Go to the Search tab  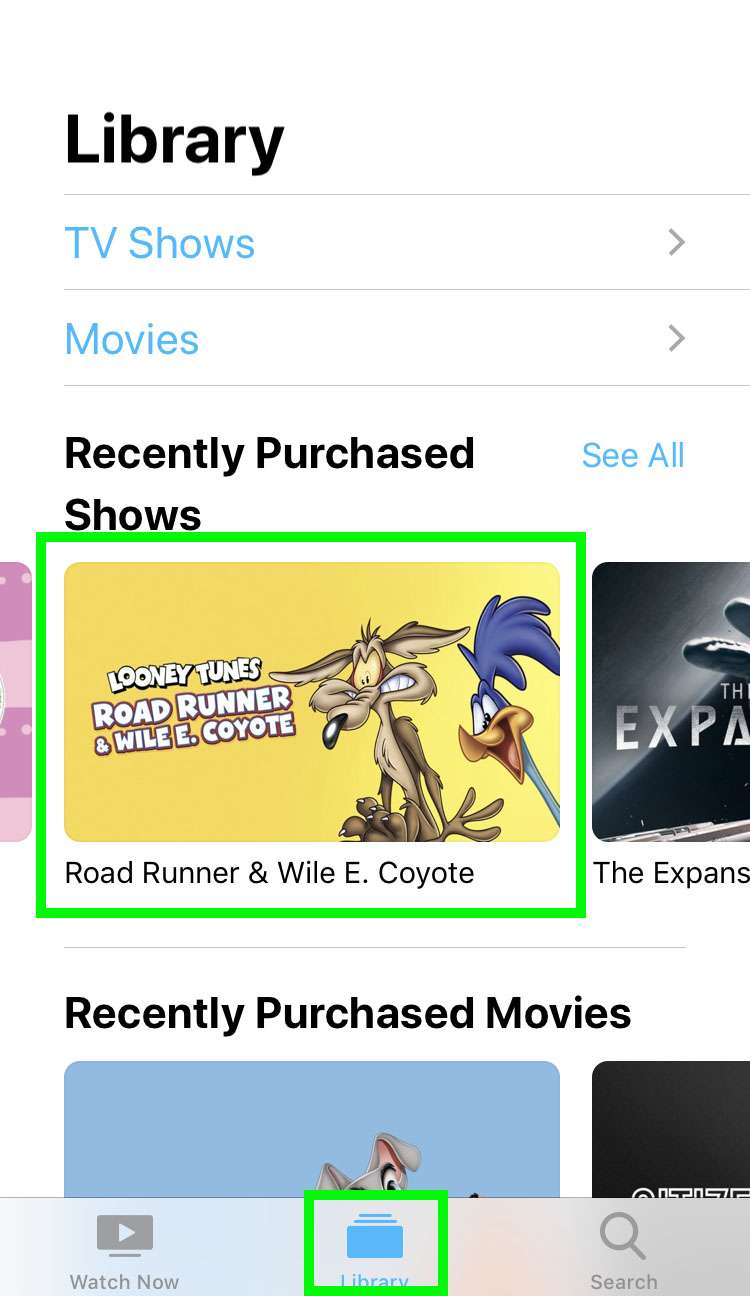pos(623,1250)
